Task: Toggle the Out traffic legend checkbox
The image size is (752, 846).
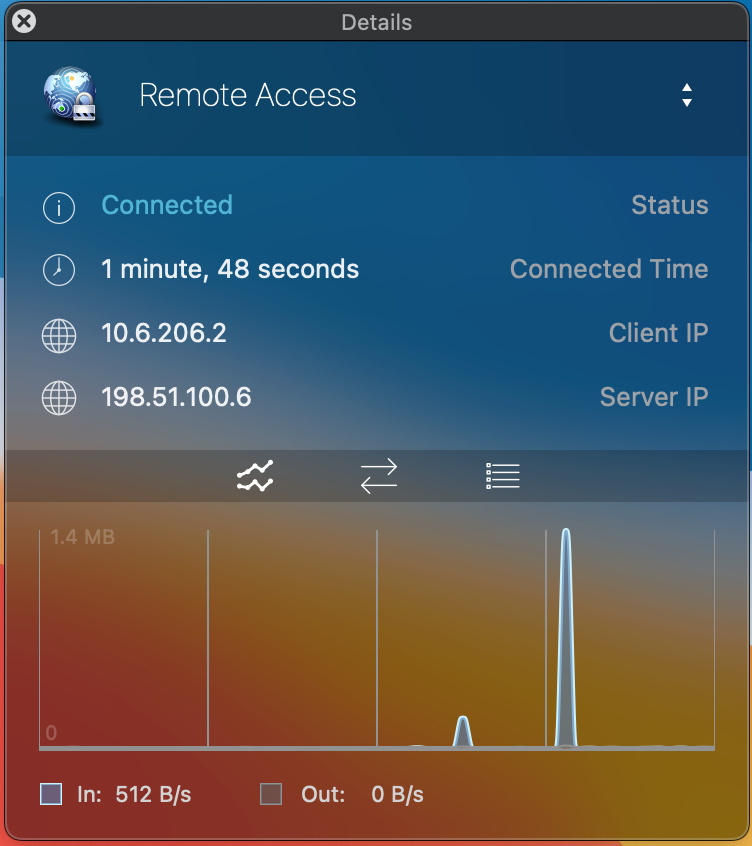Action: tap(271, 795)
